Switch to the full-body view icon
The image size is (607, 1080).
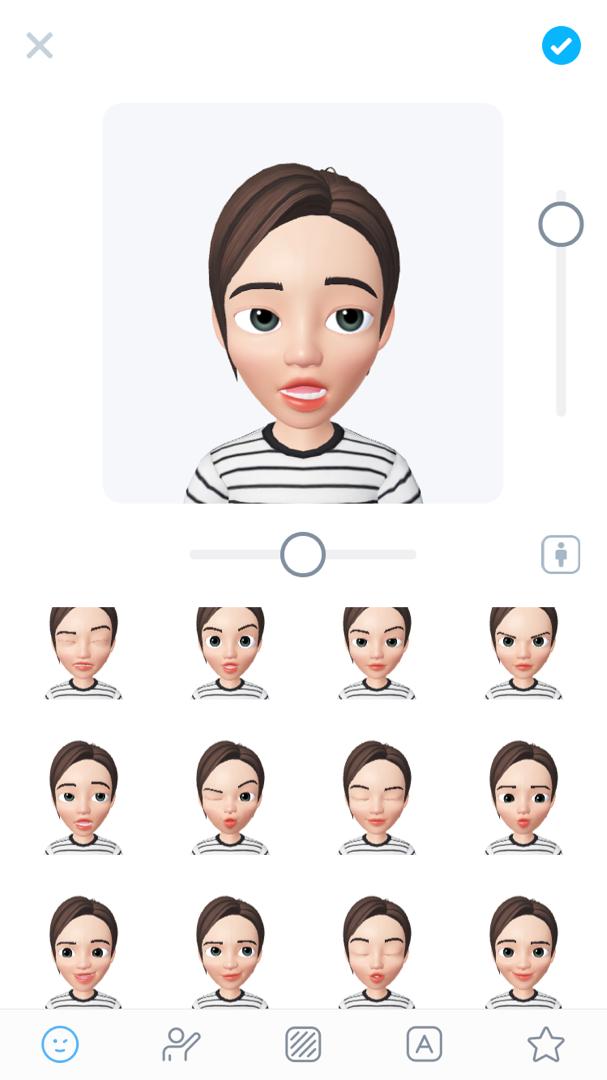[x=561, y=554]
